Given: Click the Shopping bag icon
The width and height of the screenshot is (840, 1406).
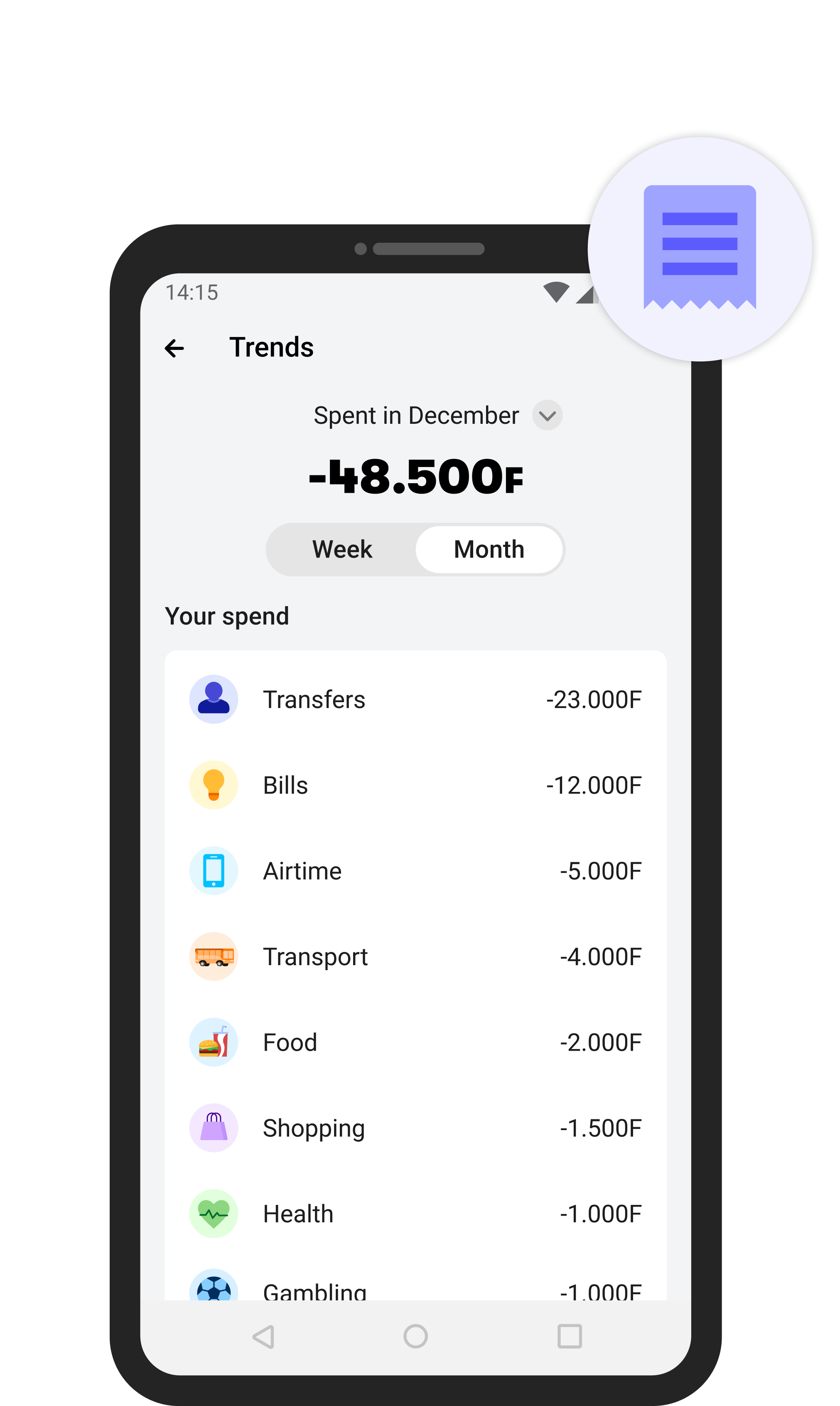Looking at the screenshot, I should [x=214, y=1128].
